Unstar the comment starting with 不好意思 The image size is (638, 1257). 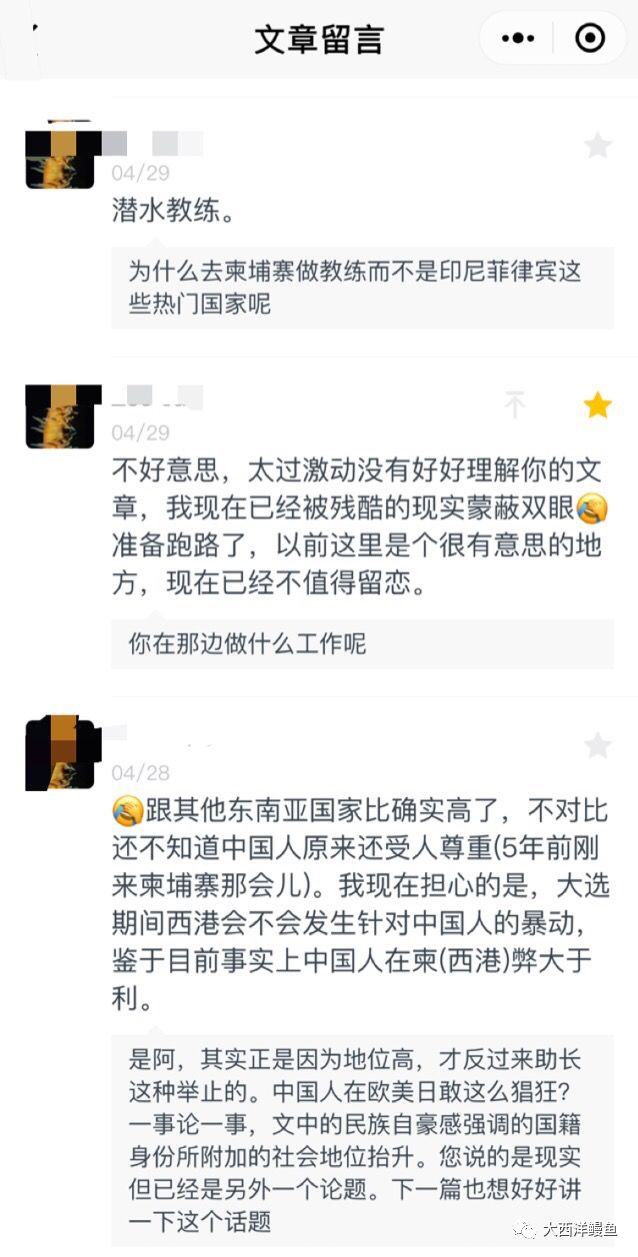[597, 405]
